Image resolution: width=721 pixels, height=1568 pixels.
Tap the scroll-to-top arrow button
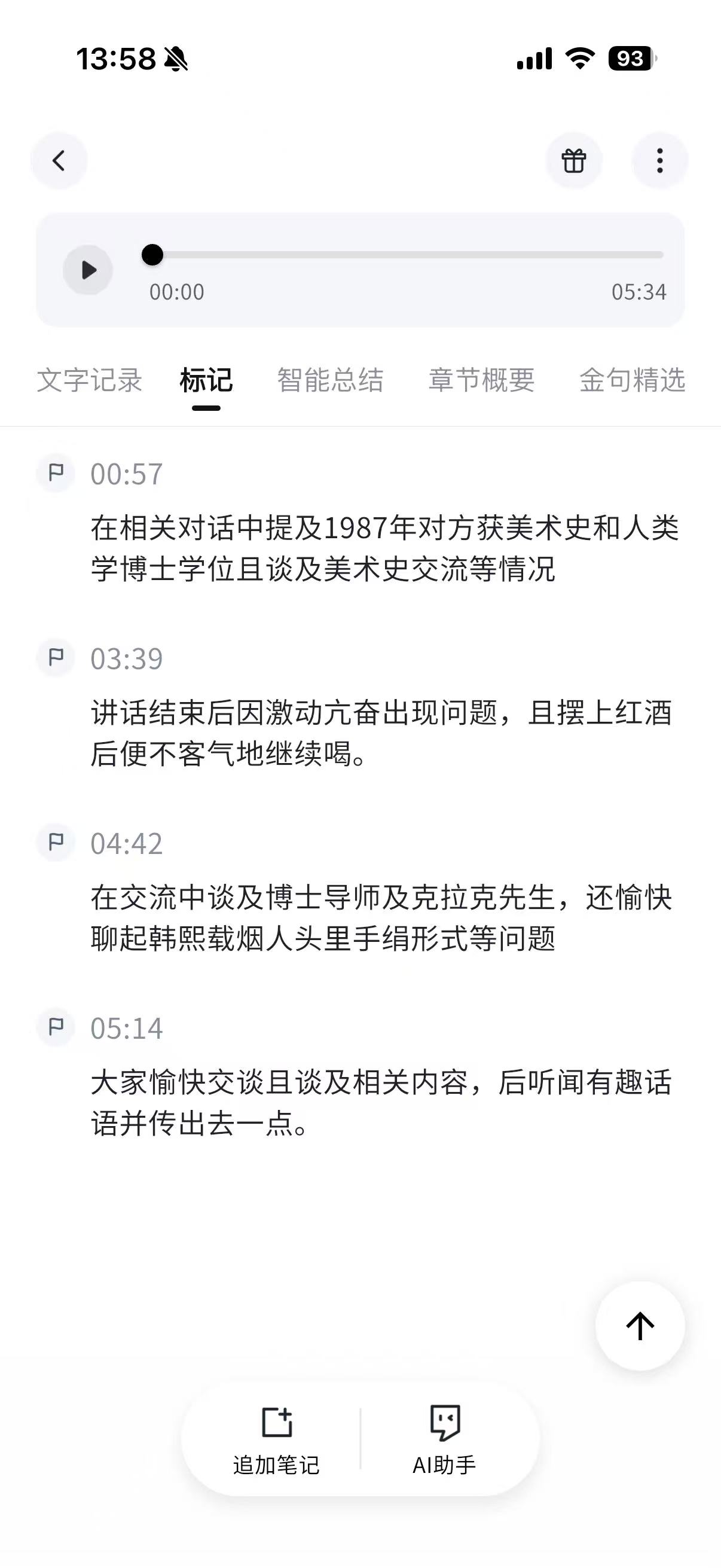click(640, 1326)
